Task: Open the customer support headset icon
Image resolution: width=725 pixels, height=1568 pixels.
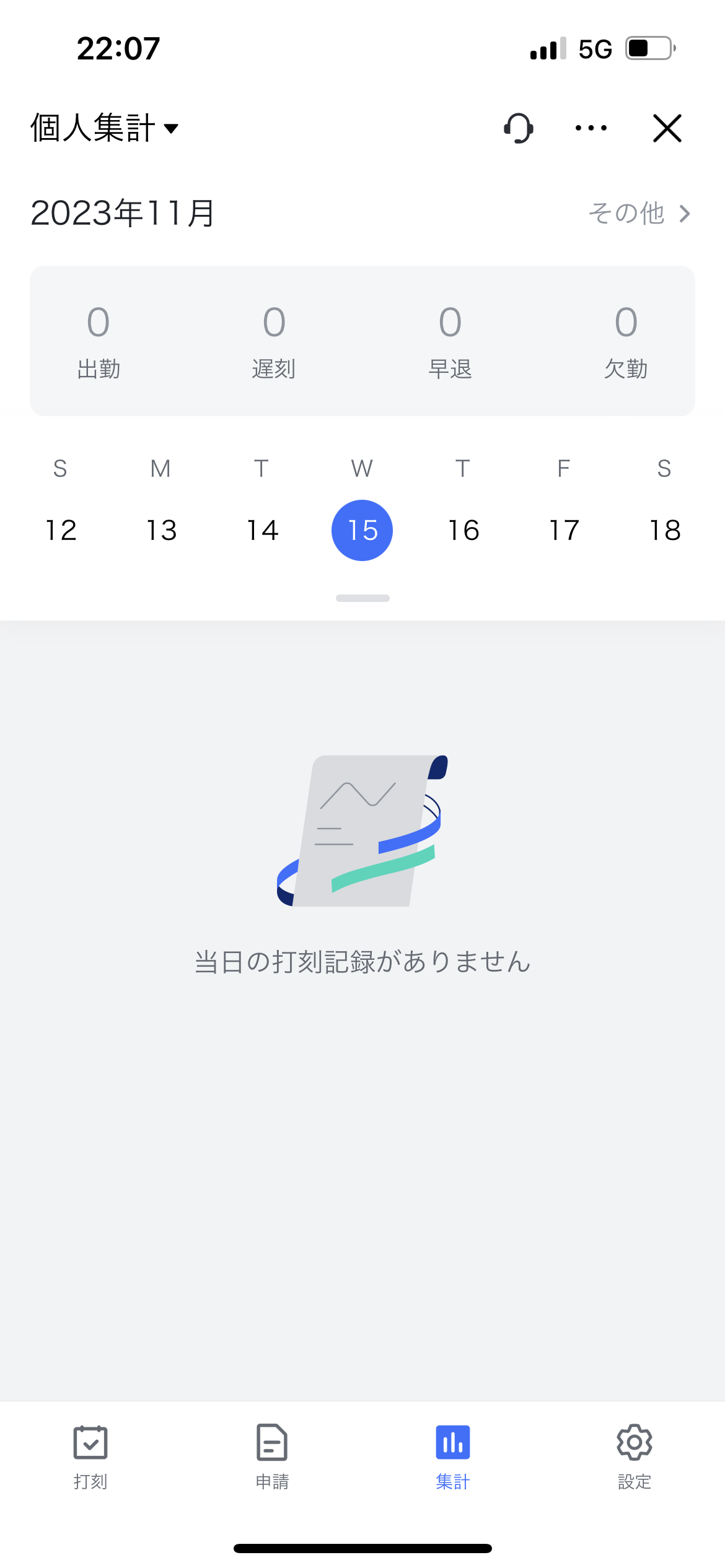Action: [518, 128]
